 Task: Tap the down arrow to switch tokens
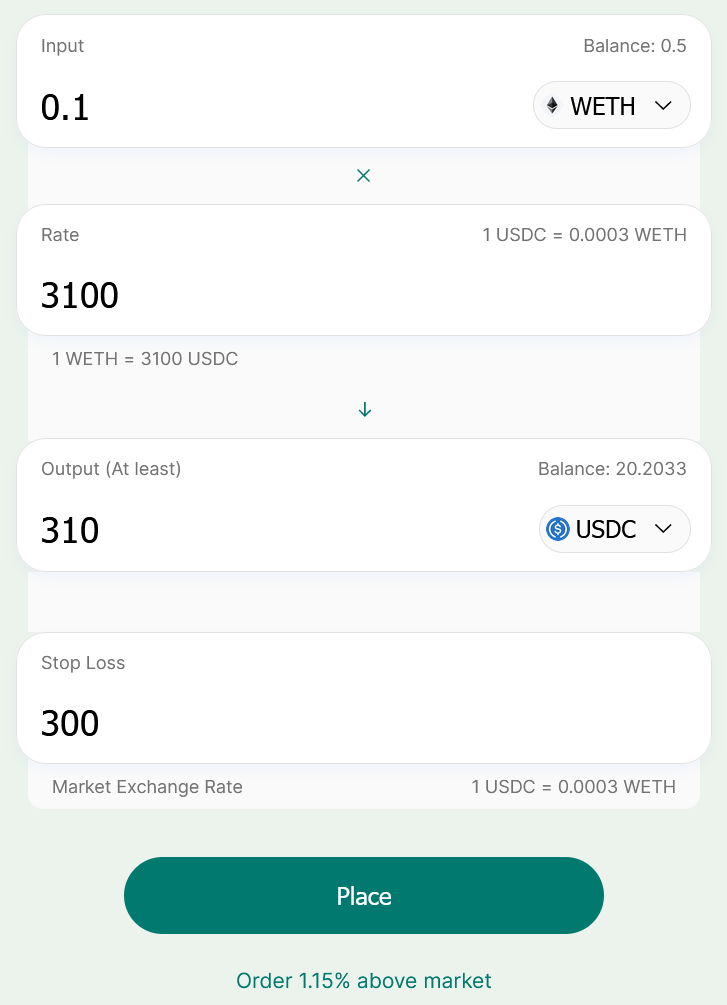(x=365, y=409)
